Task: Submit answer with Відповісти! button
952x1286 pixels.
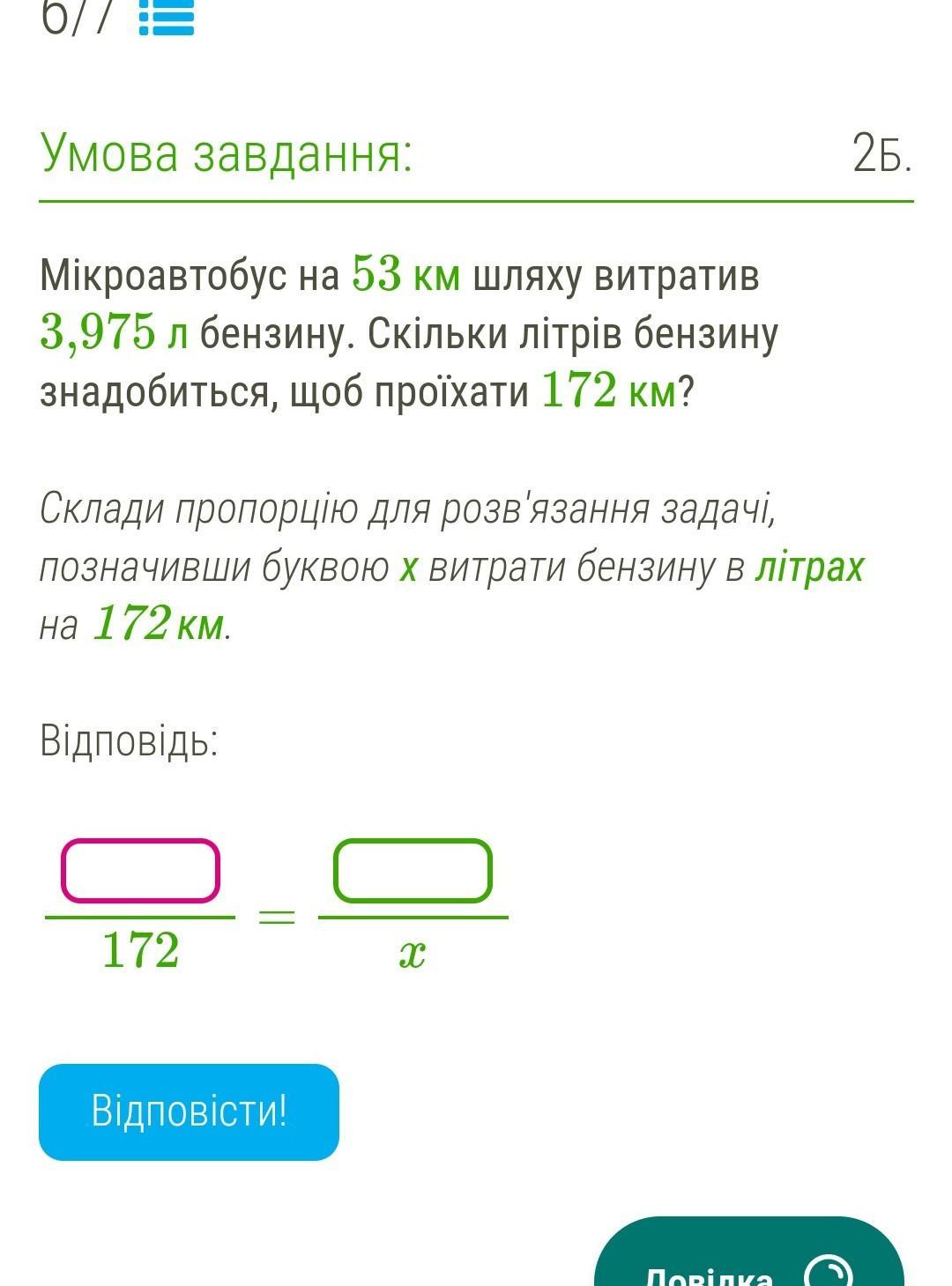Action: [189, 1111]
